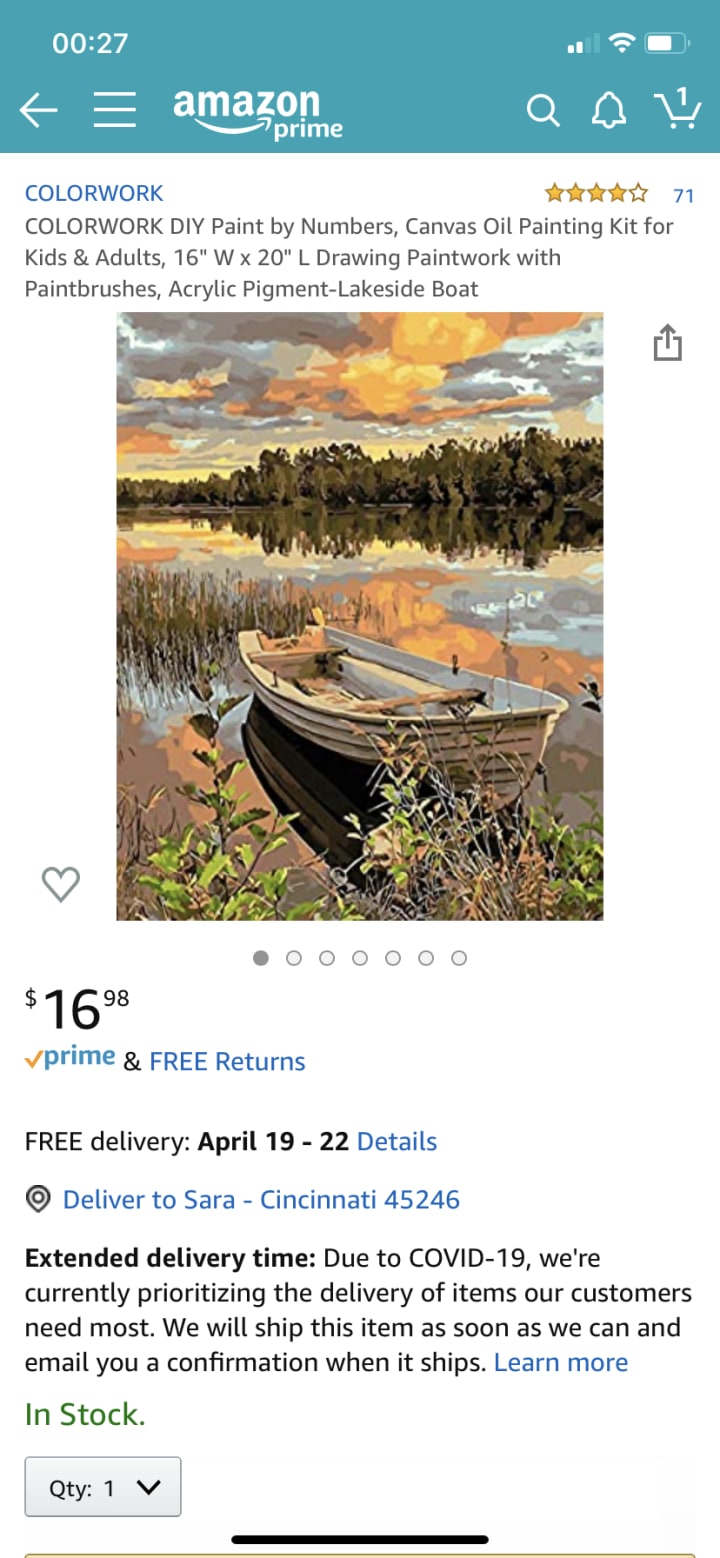Image resolution: width=720 pixels, height=1558 pixels.
Task: Open the hamburger menu
Action: tap(115, 110)
